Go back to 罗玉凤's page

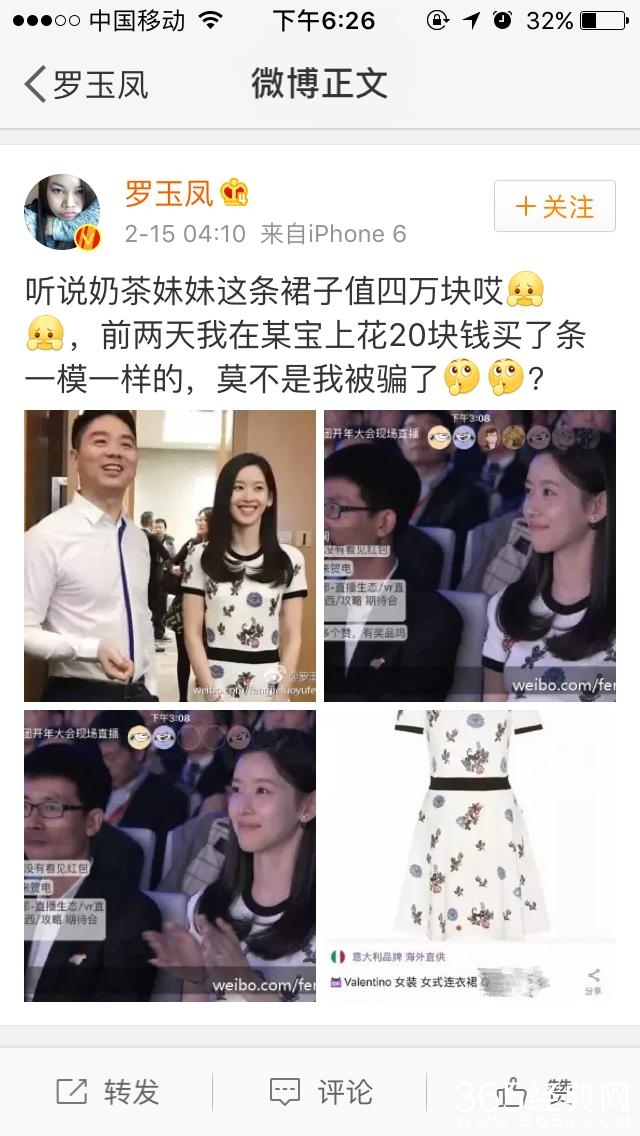86,84
